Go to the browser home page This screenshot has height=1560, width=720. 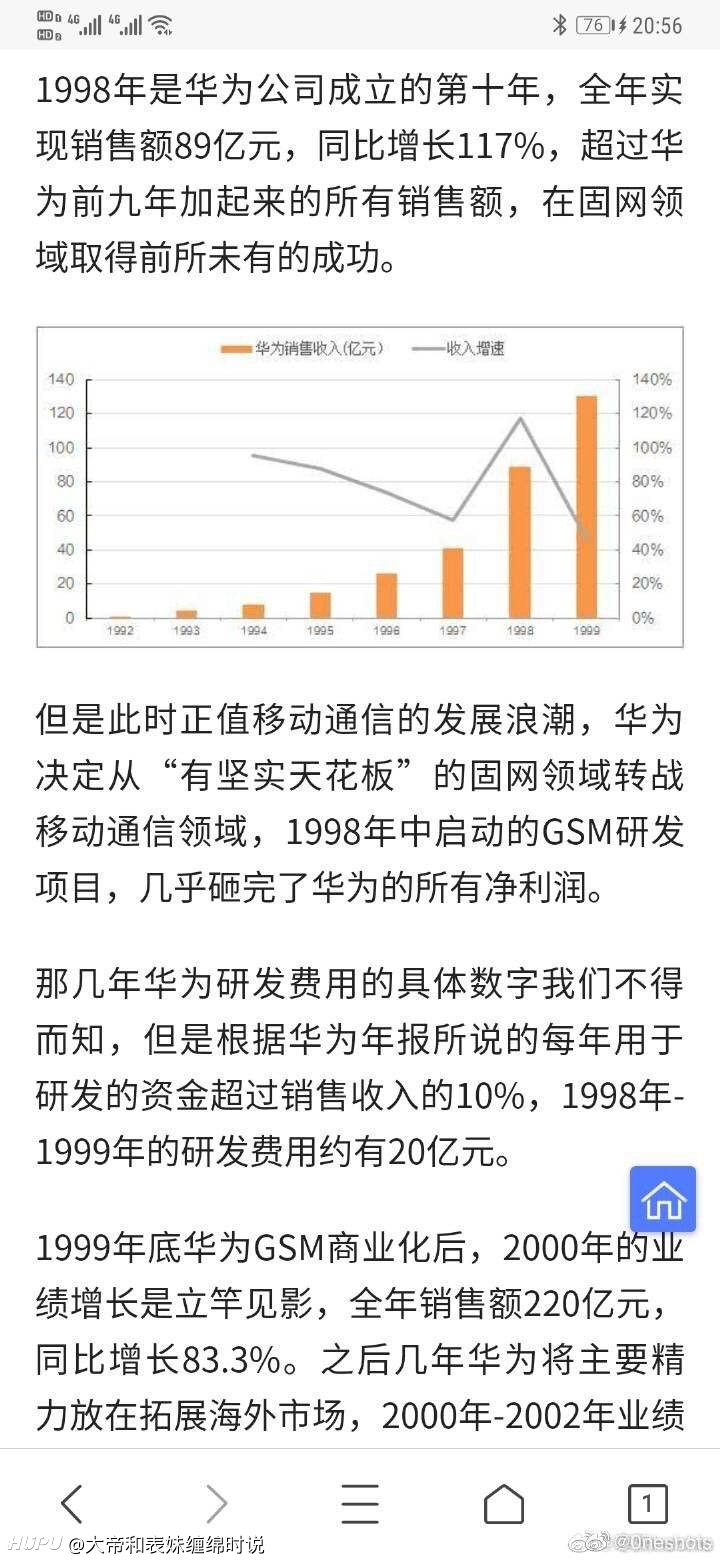pos(504,1503)
